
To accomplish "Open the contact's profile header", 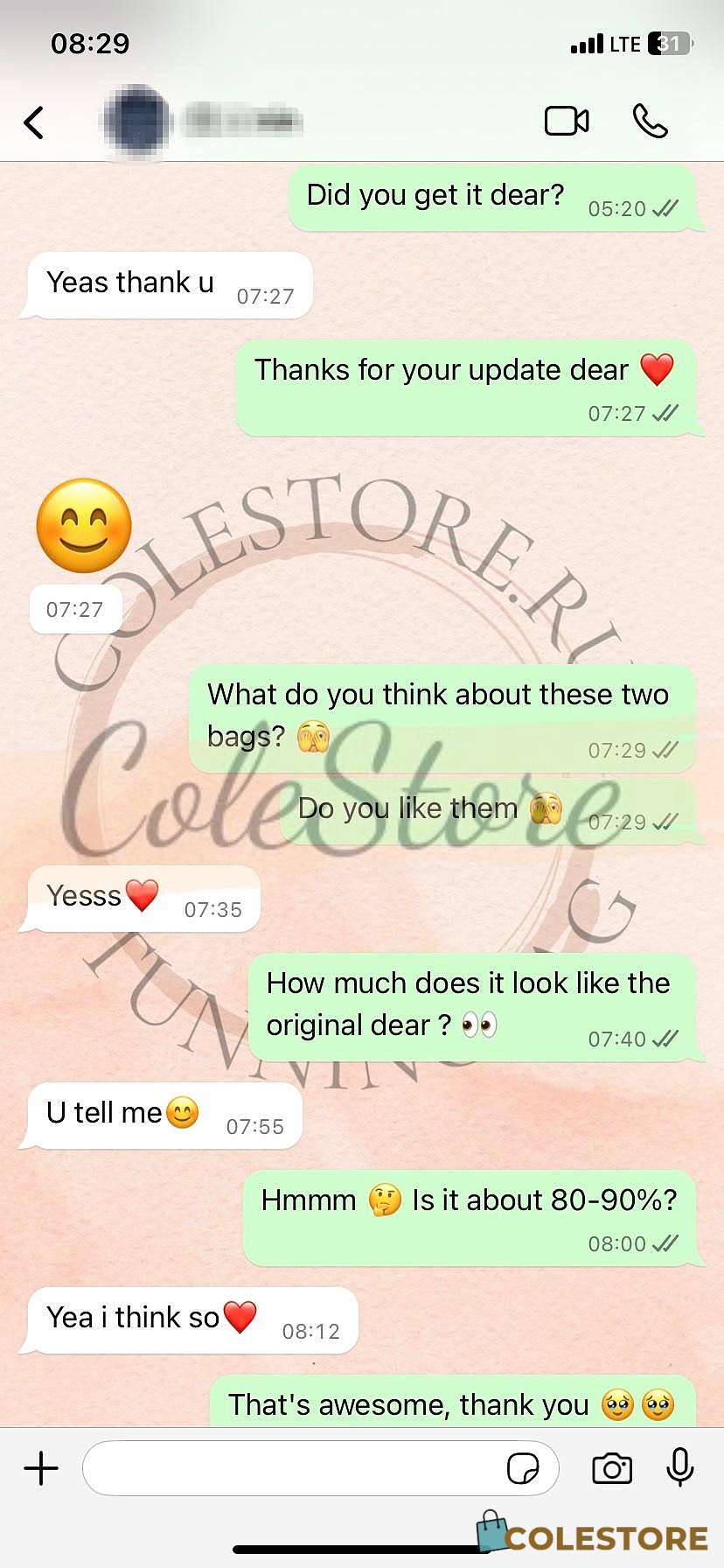I will point(203,122).
